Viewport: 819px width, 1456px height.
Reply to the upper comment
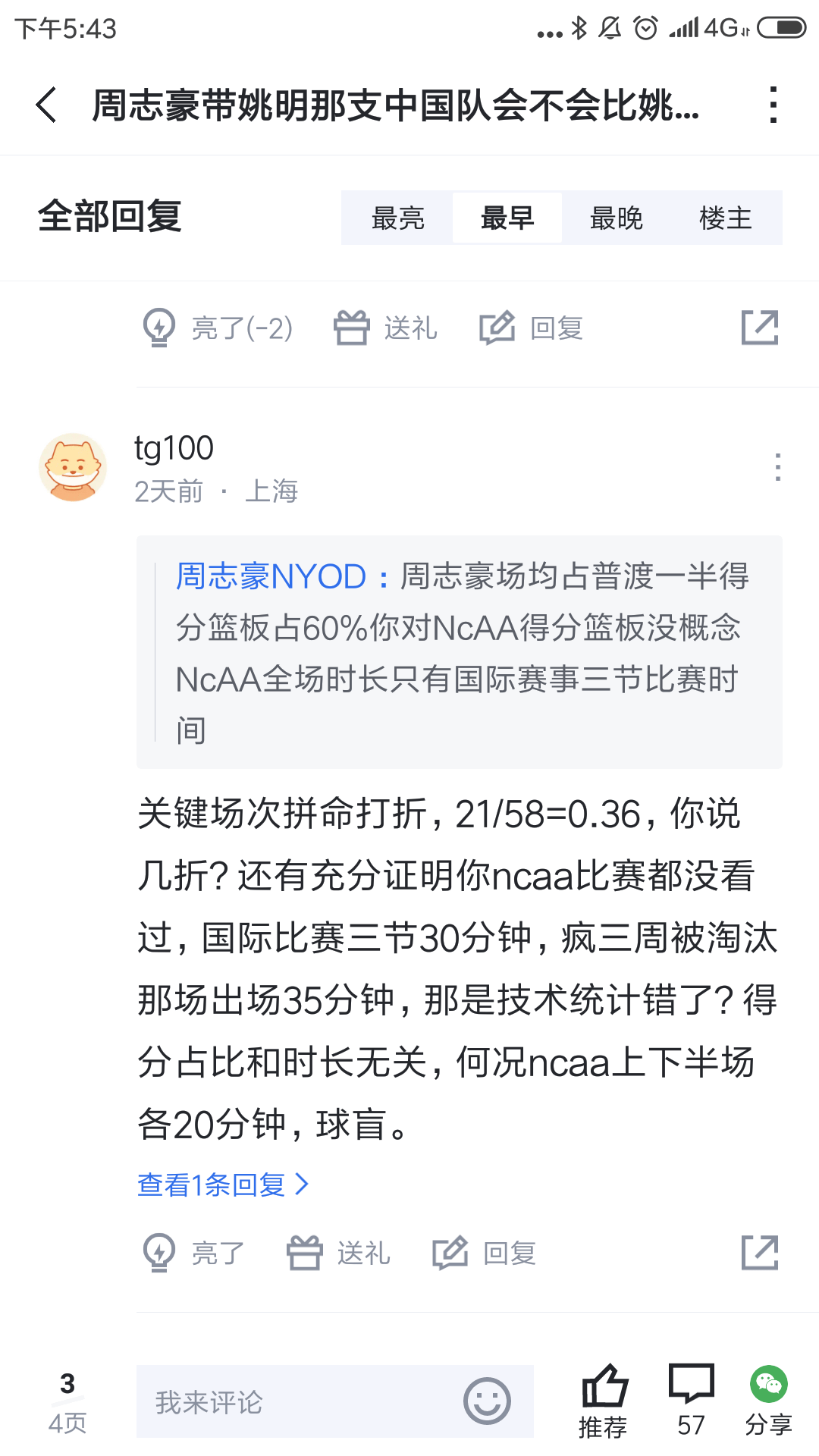click(532, 328)
